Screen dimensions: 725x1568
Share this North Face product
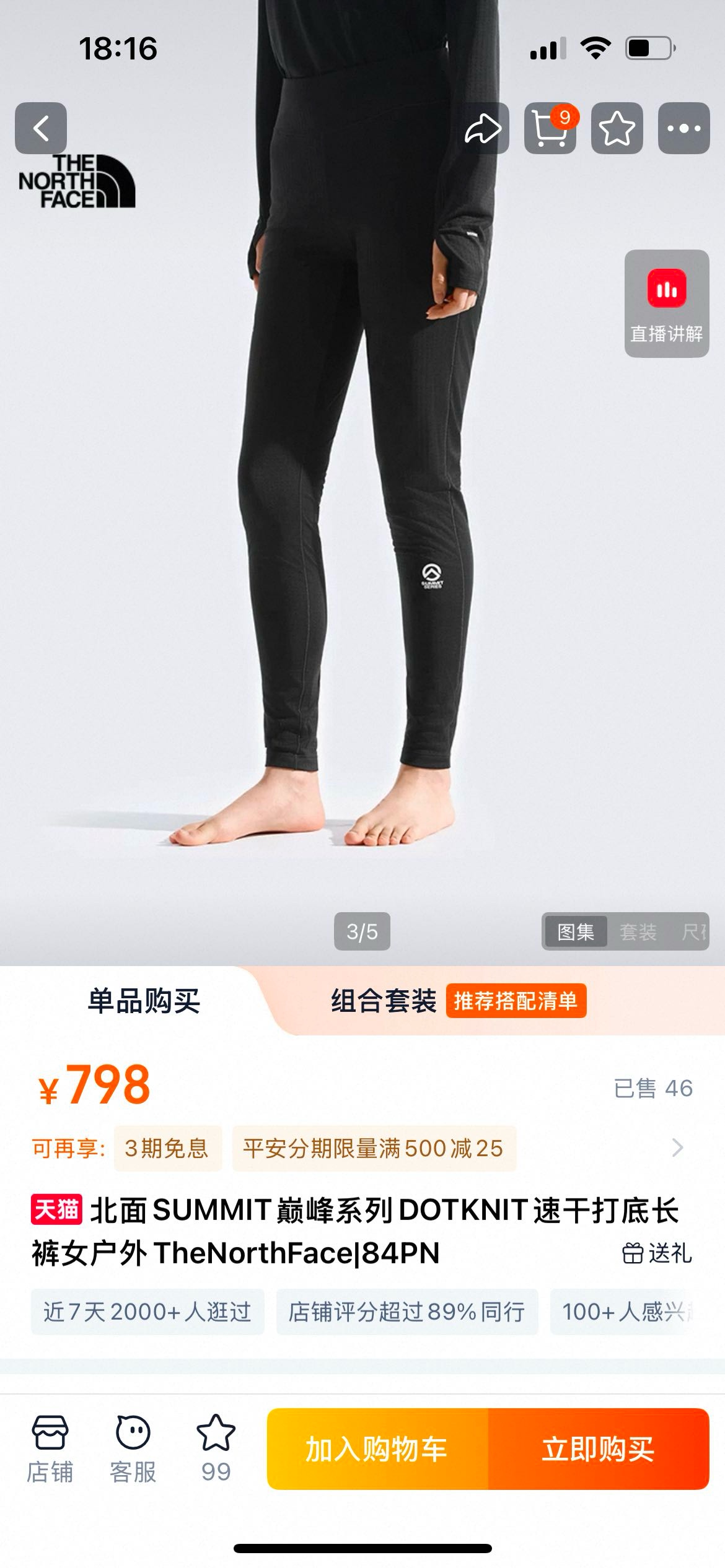[483, 128]
